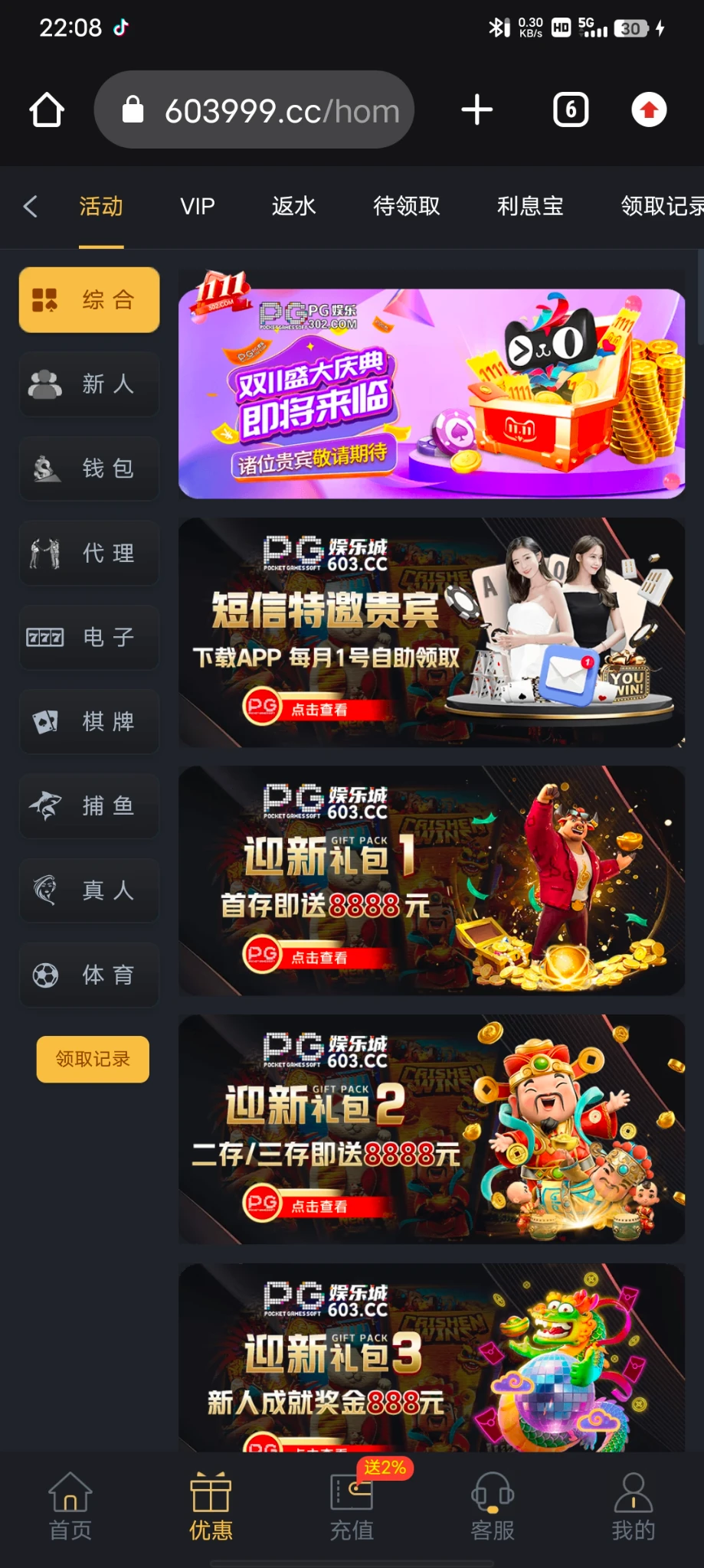Go to the 首页 bottom tab
The height and width of the screenshot is (1568, 704).
pyautogui.click(x=70, y=1508)
